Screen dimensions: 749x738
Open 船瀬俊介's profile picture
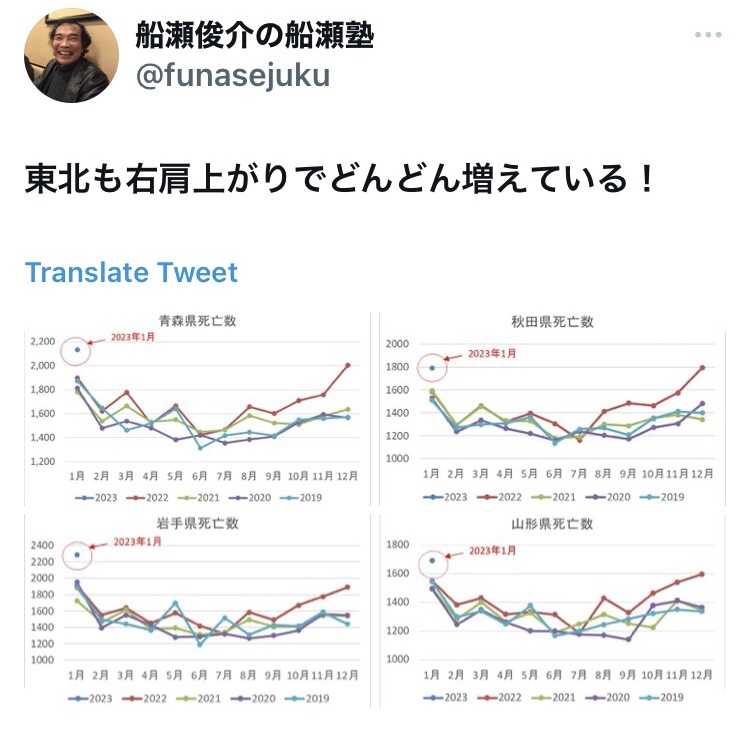point(71,55)
